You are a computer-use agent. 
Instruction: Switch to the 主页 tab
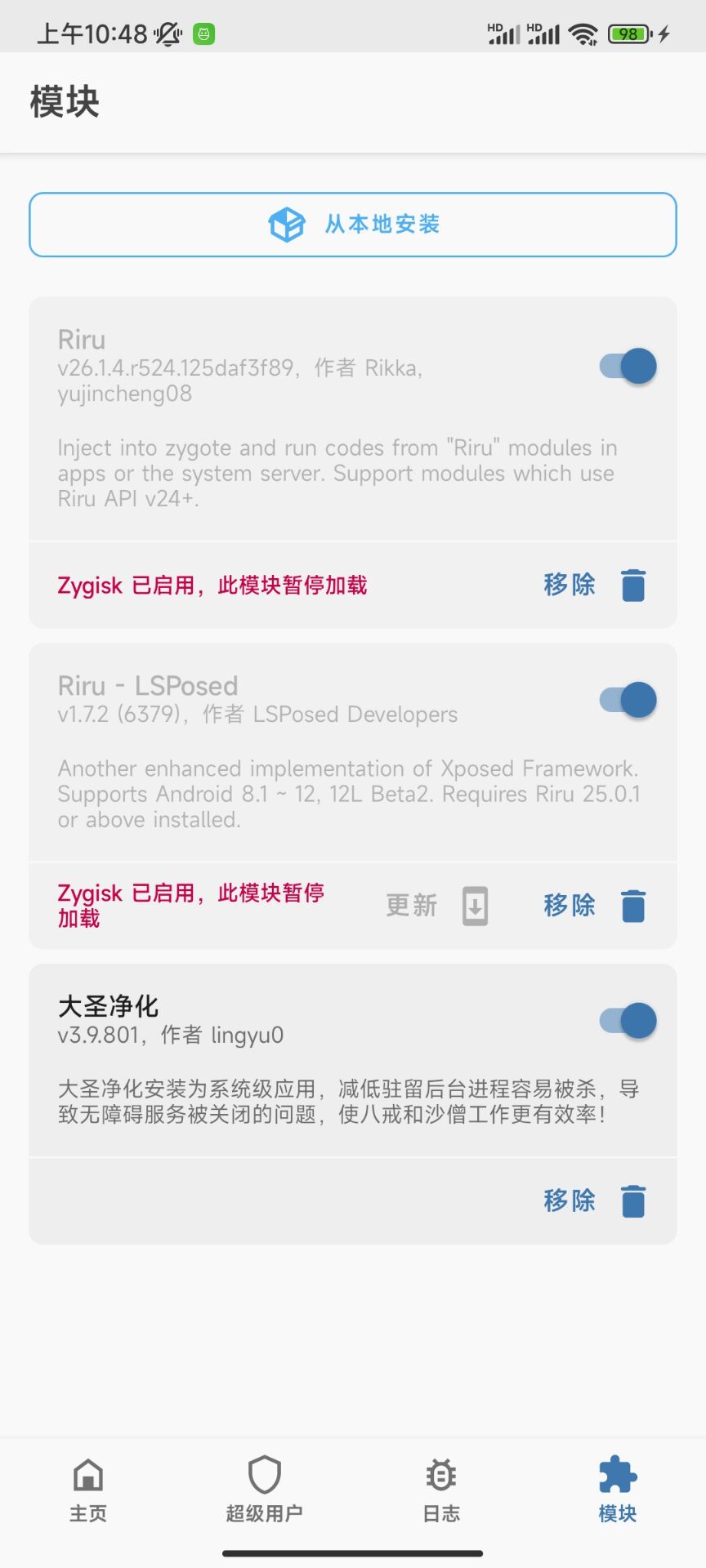(88, 1490)
